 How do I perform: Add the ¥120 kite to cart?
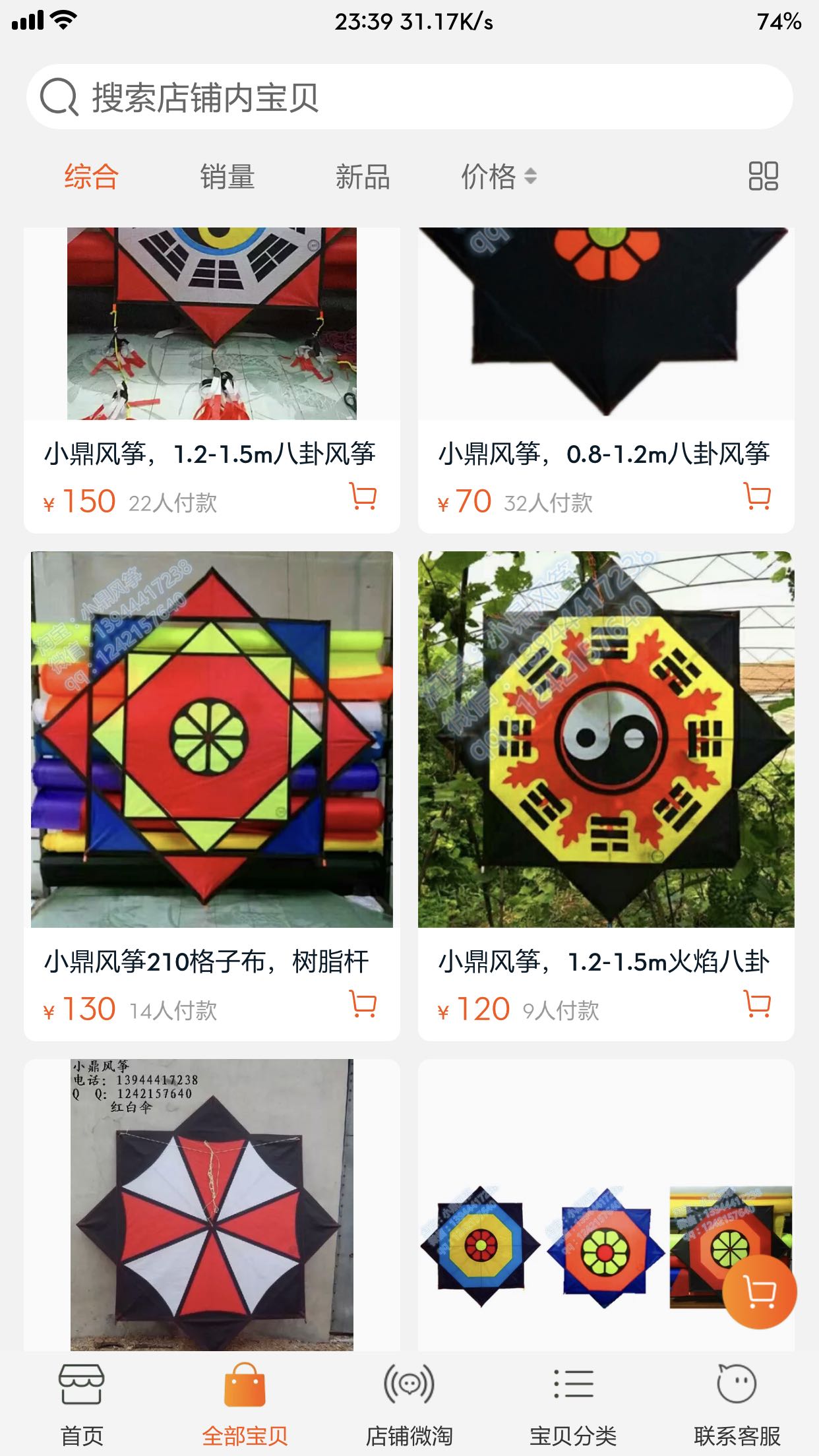click(x=757, y=1005)
